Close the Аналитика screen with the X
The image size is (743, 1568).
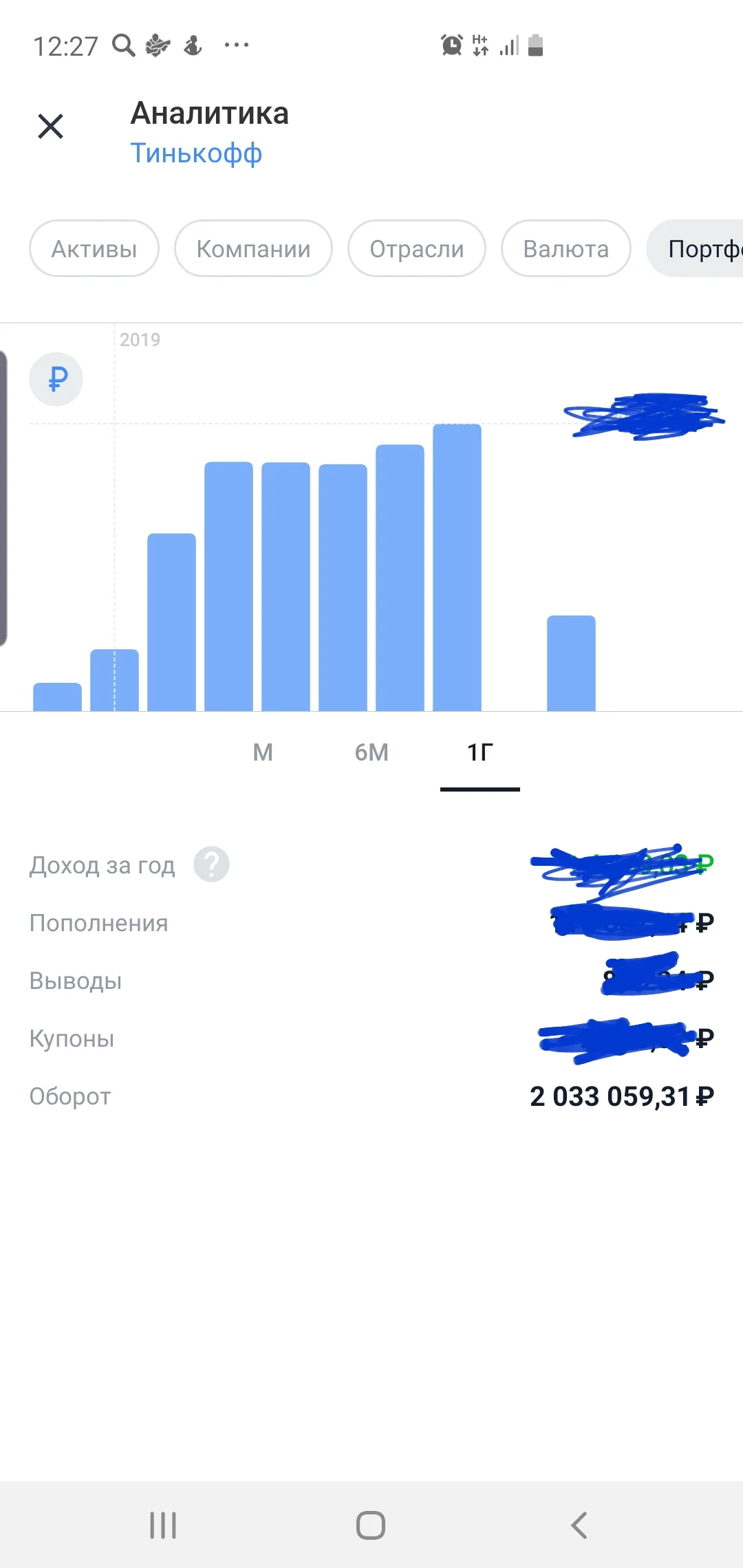50,127
